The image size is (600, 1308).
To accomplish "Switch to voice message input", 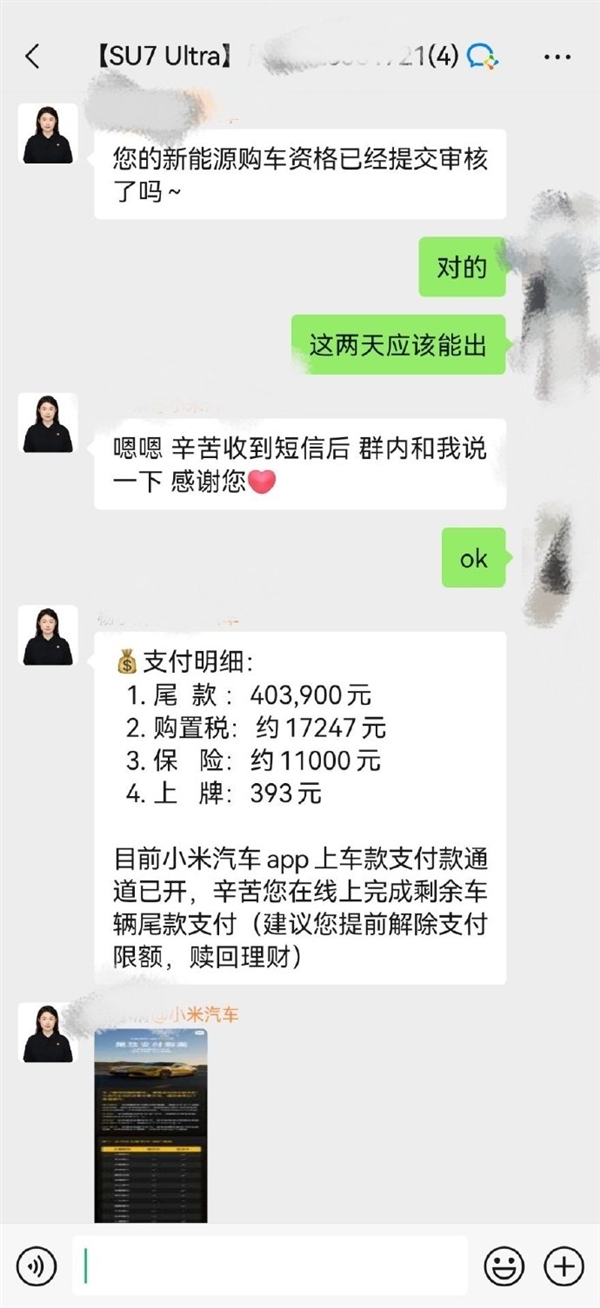I will 36,1267.
